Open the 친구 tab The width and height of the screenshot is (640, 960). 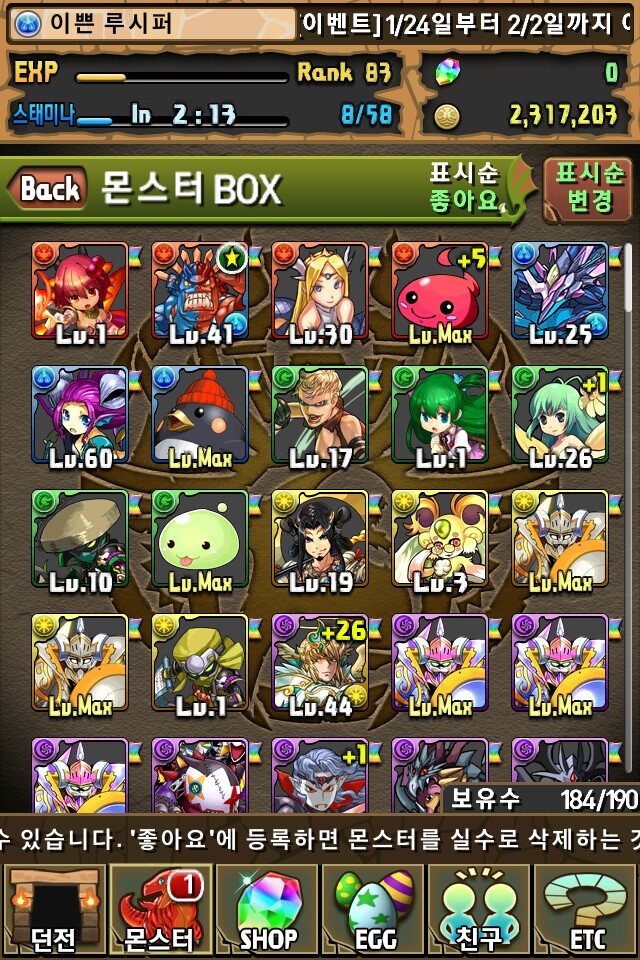[479, 909]
